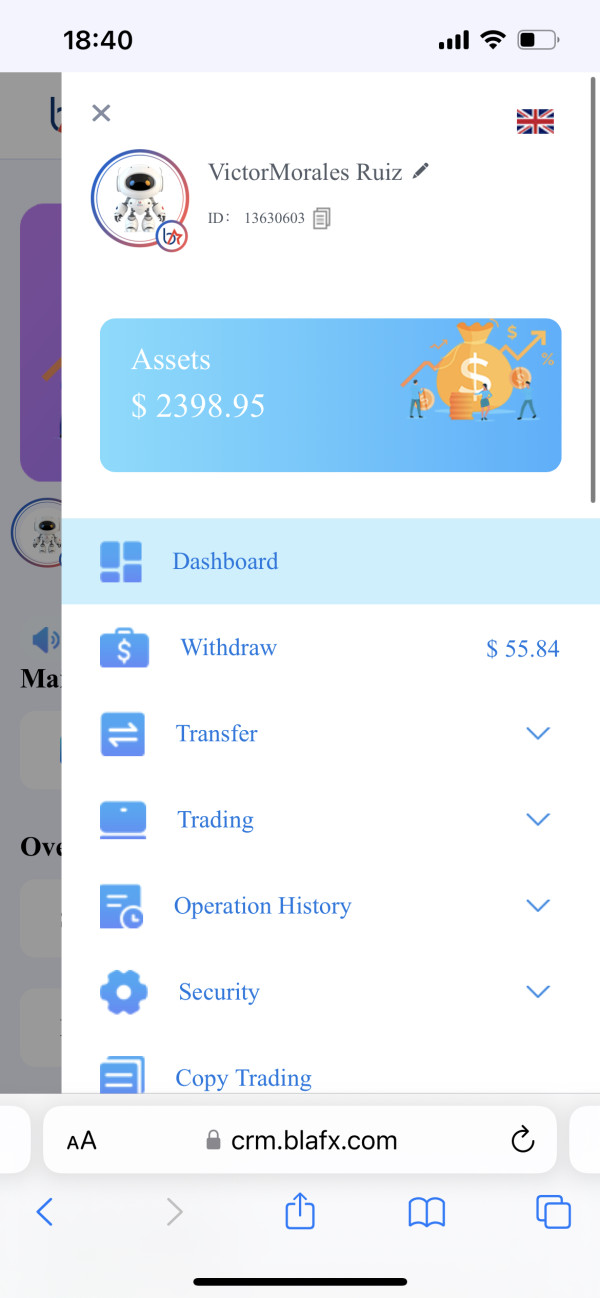Screen dimensions: 600x1298
Task: Change language via UK flag icon
Action: 535,122
